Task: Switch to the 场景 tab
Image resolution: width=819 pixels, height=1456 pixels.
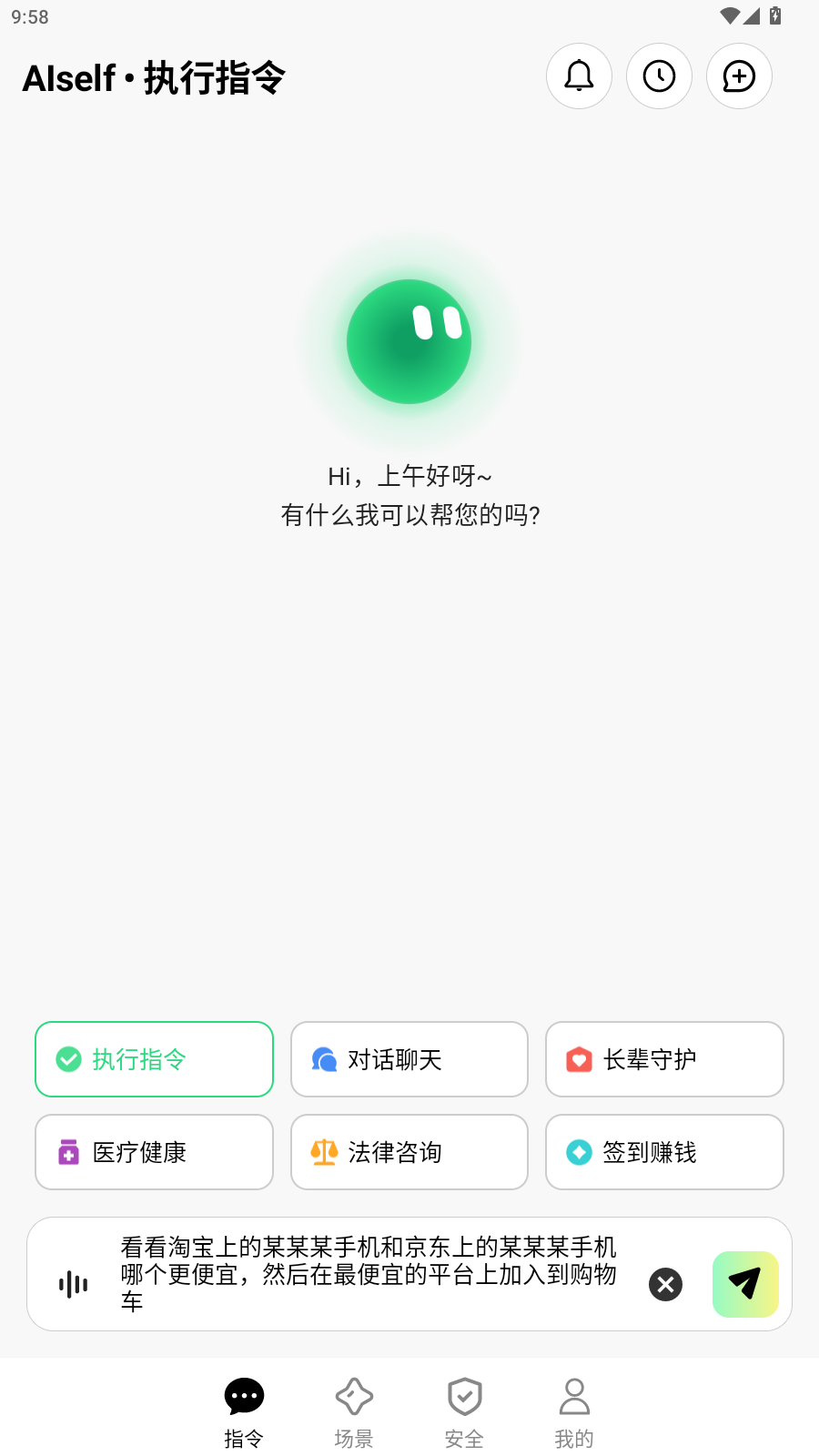Action: pos(353,1410)
